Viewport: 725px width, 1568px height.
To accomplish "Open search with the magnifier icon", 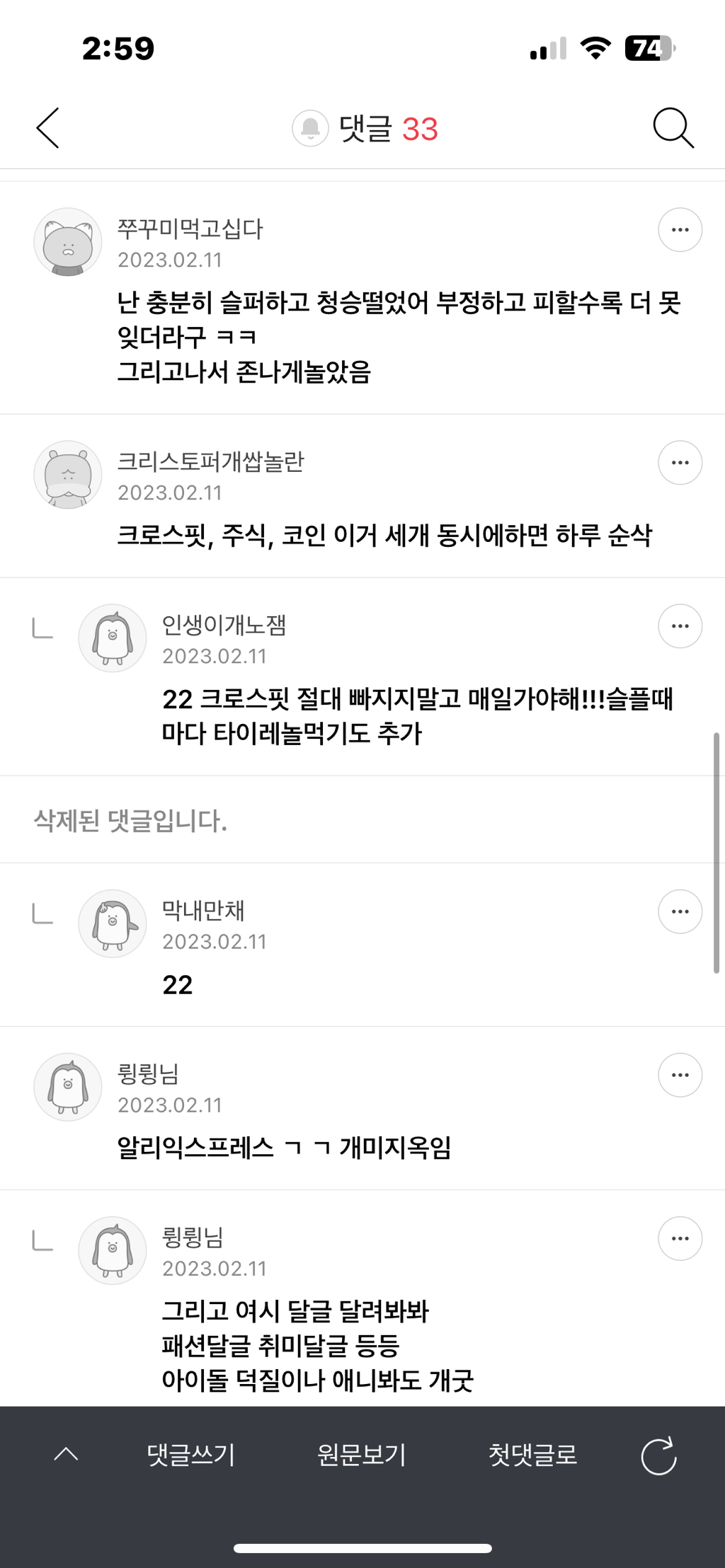I will click(673, 128).
